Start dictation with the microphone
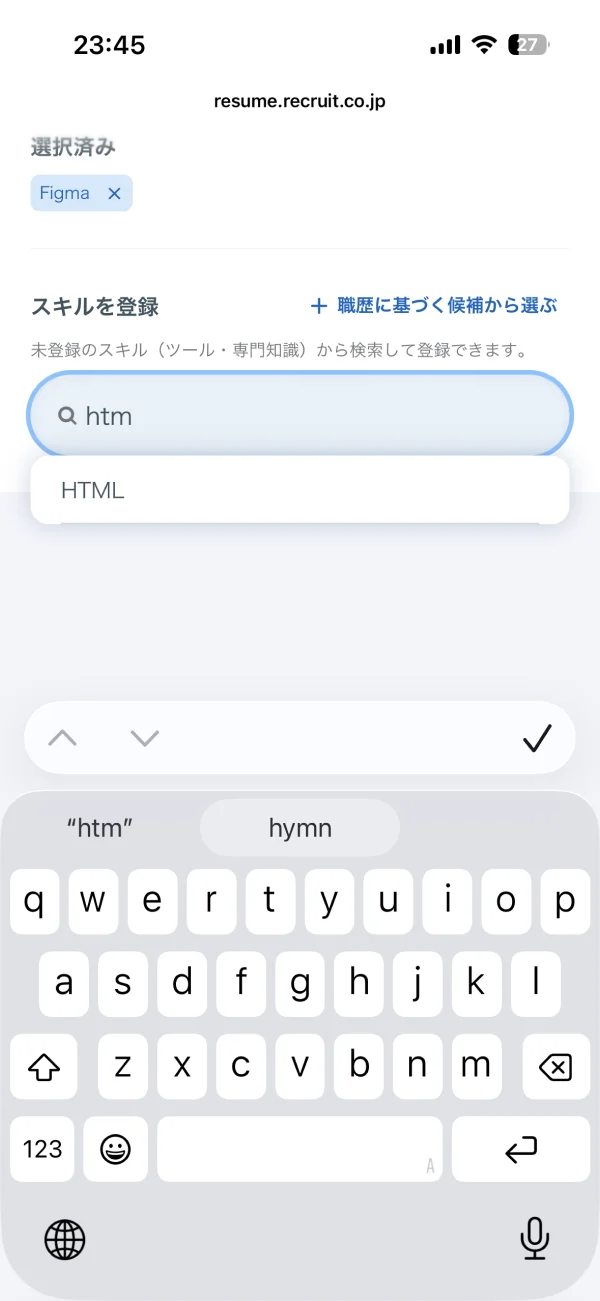The width and height of the screenshot is (600, 1301). (535, 1240)
